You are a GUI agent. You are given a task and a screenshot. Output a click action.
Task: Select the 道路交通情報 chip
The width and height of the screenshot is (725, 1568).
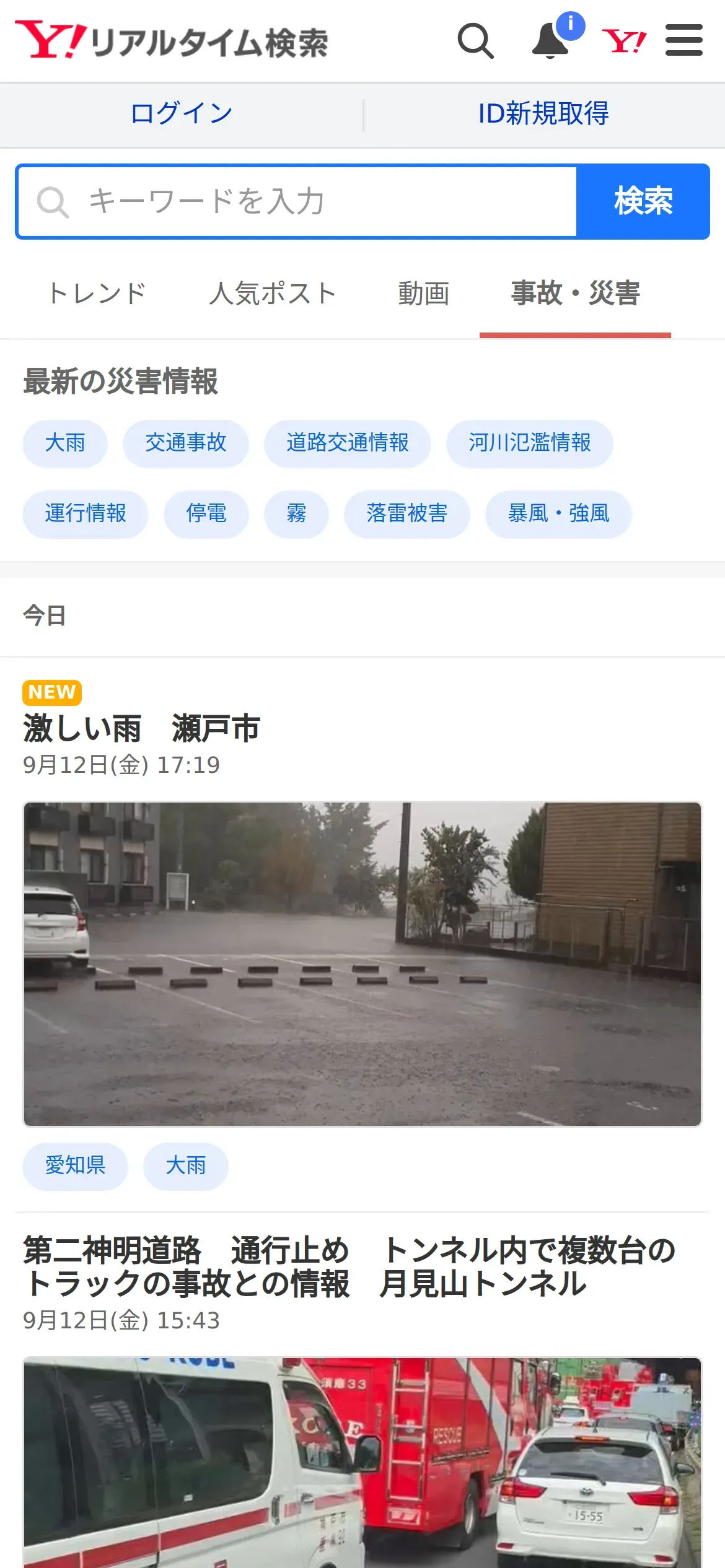[347, 443]
